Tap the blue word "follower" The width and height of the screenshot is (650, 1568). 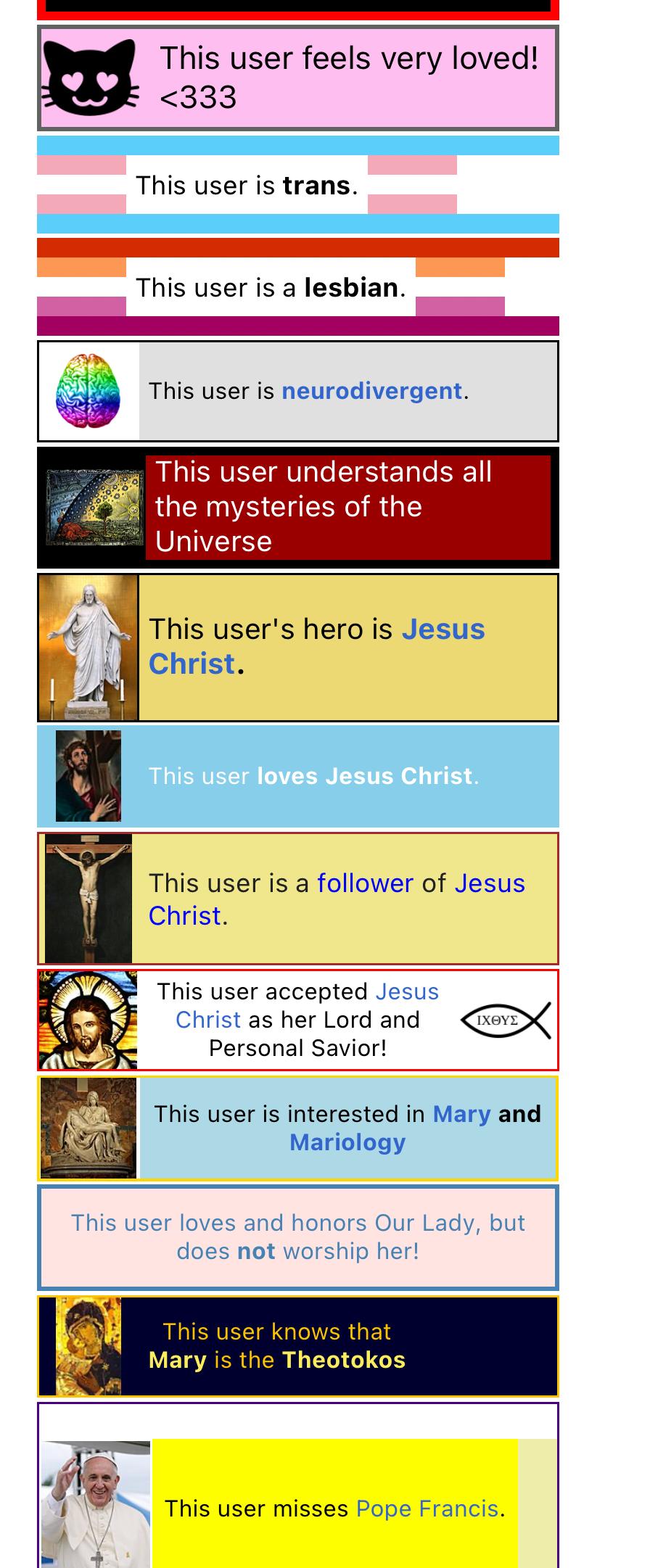[x=365, y=883]
